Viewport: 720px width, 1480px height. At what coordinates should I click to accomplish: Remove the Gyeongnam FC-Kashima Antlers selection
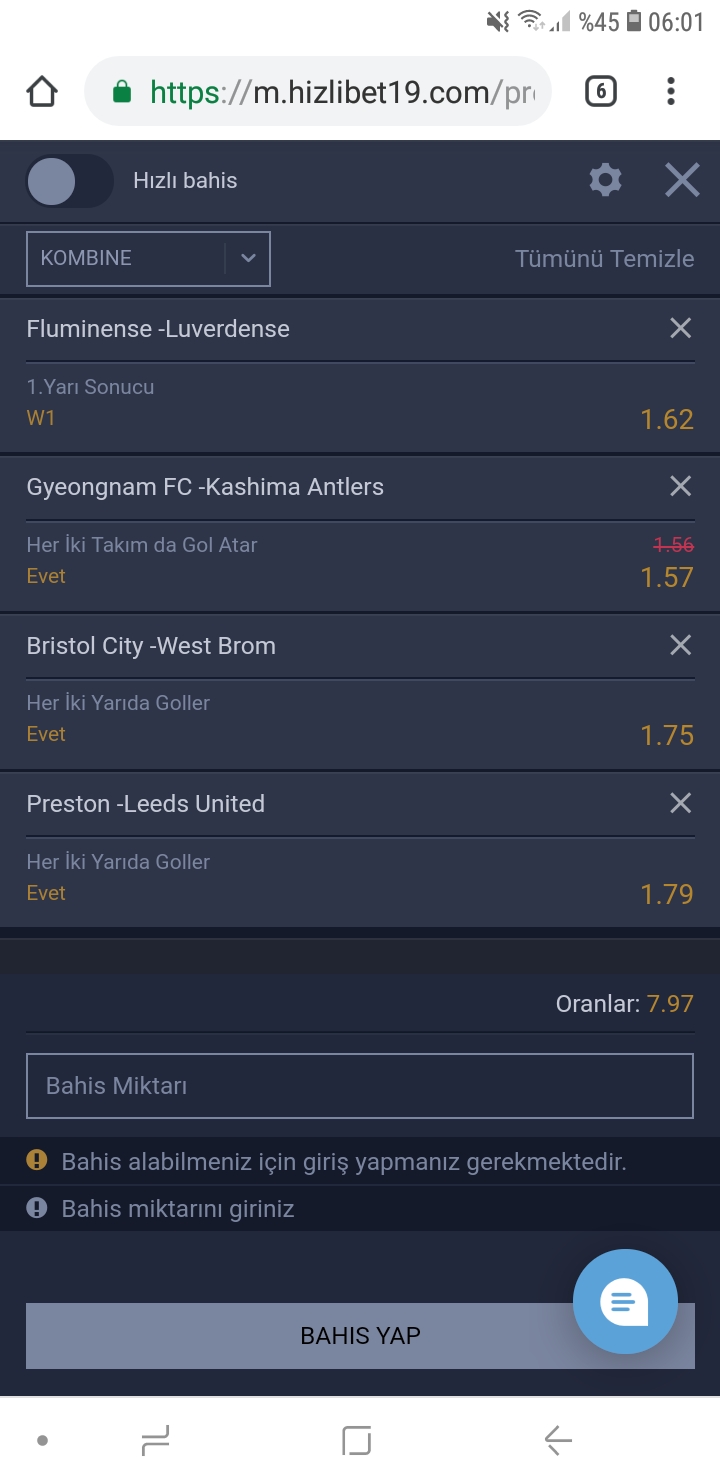pyautogui.click(x=680, y=486)
